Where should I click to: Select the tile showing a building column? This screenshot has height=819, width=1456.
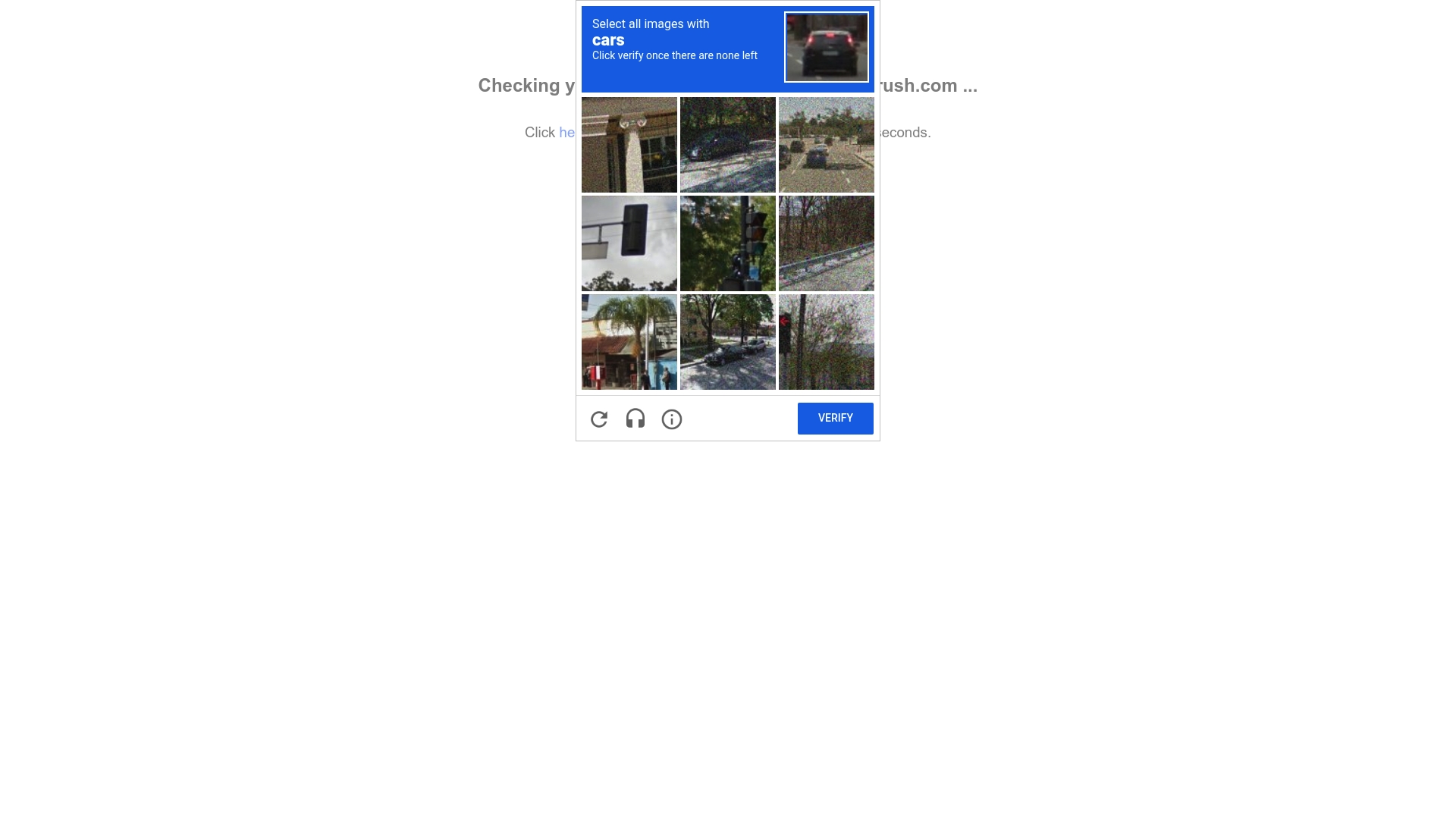point(629,145)
